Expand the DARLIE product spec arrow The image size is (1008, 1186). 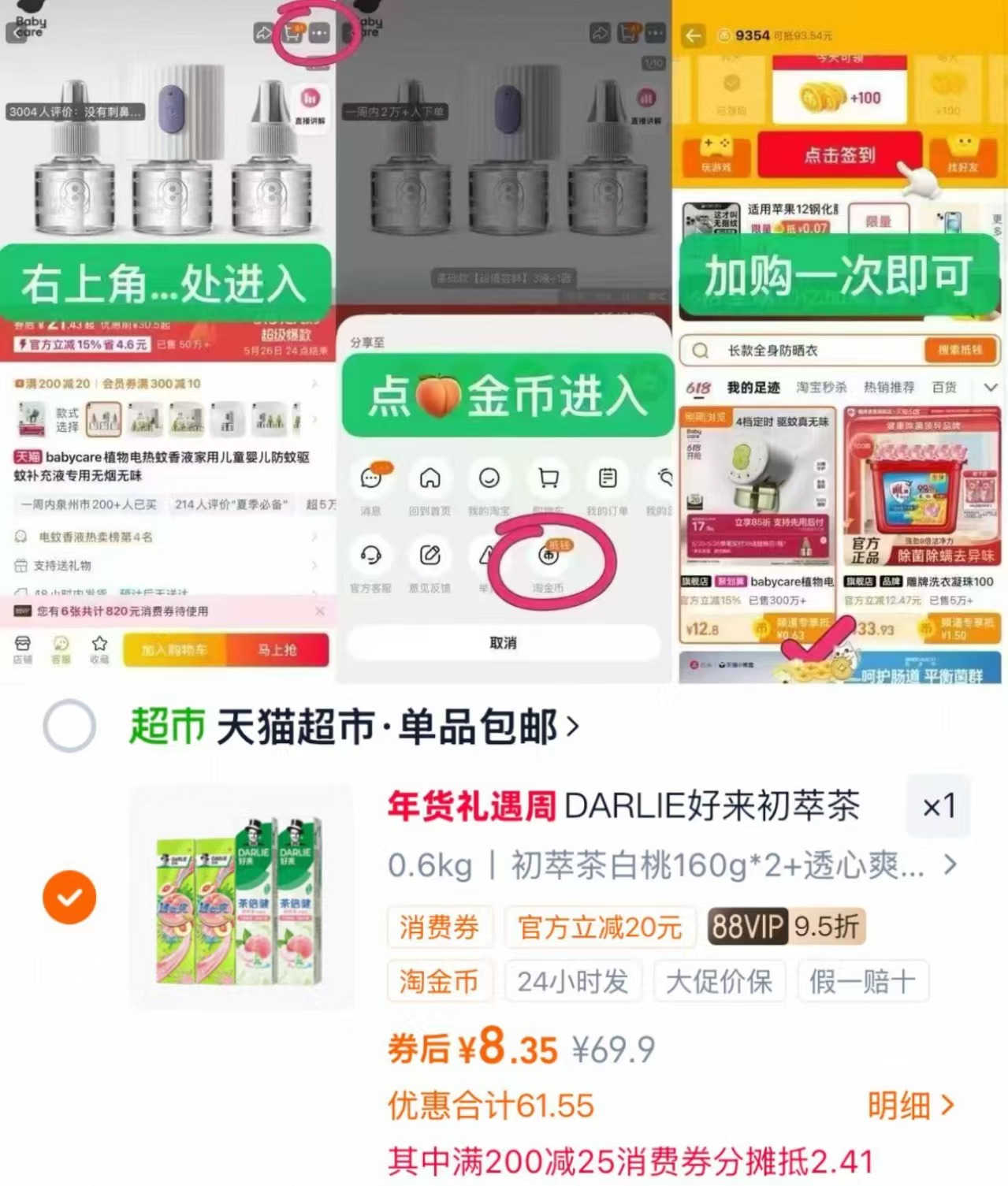(950, 864)
